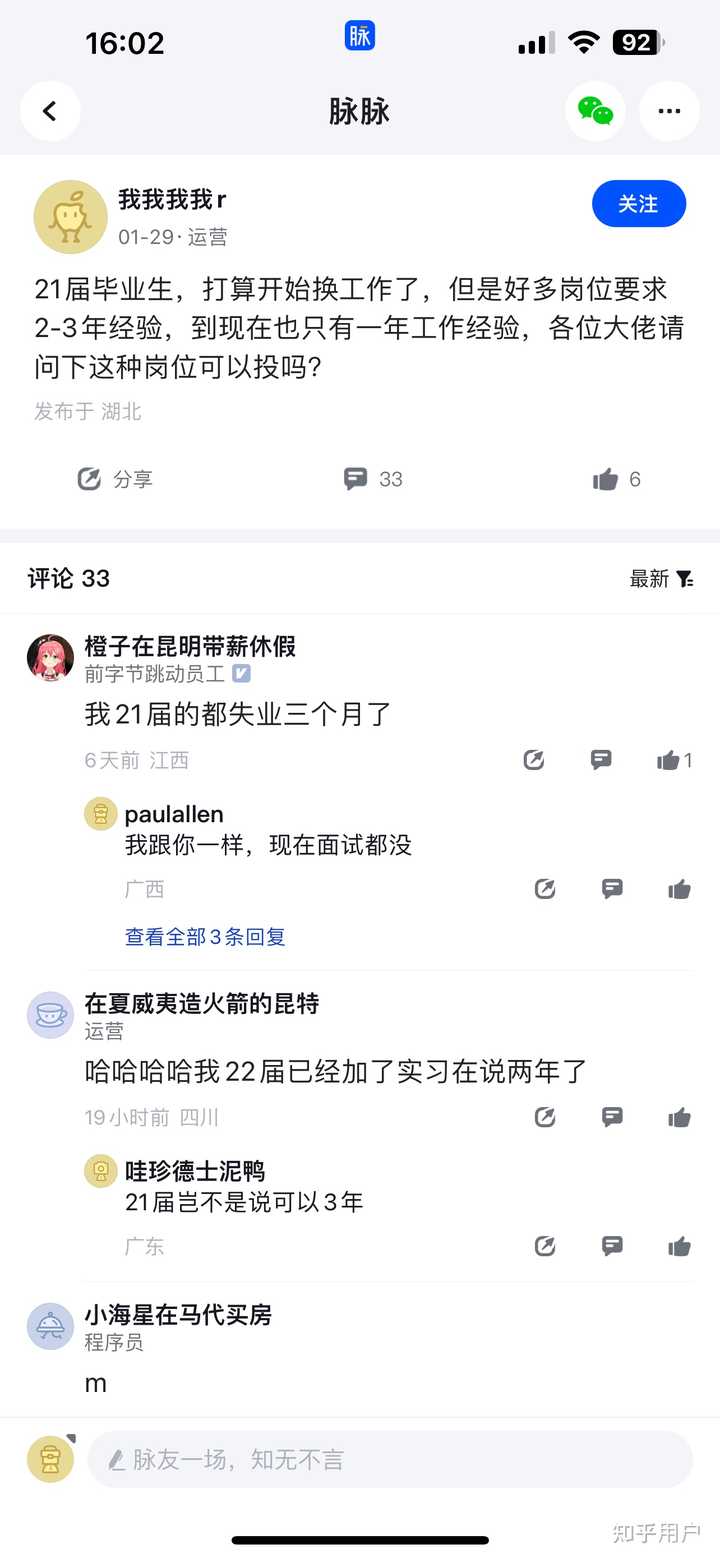Like the comment by 橙子在昆明带薪休假

(x=674, y=760)
